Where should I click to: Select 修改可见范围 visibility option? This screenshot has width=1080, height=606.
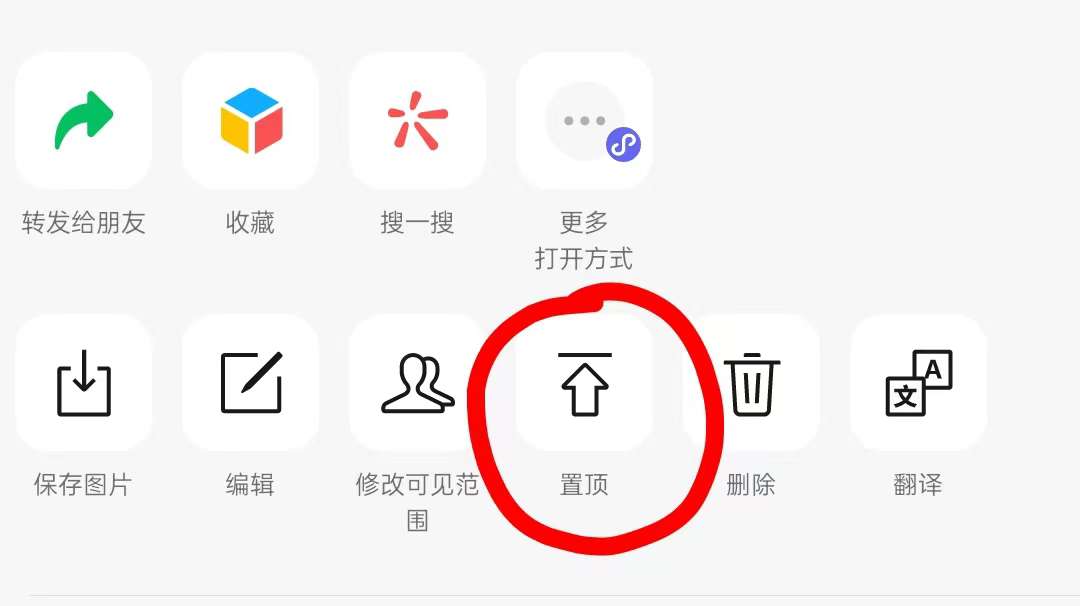click(x=418, y=383)
